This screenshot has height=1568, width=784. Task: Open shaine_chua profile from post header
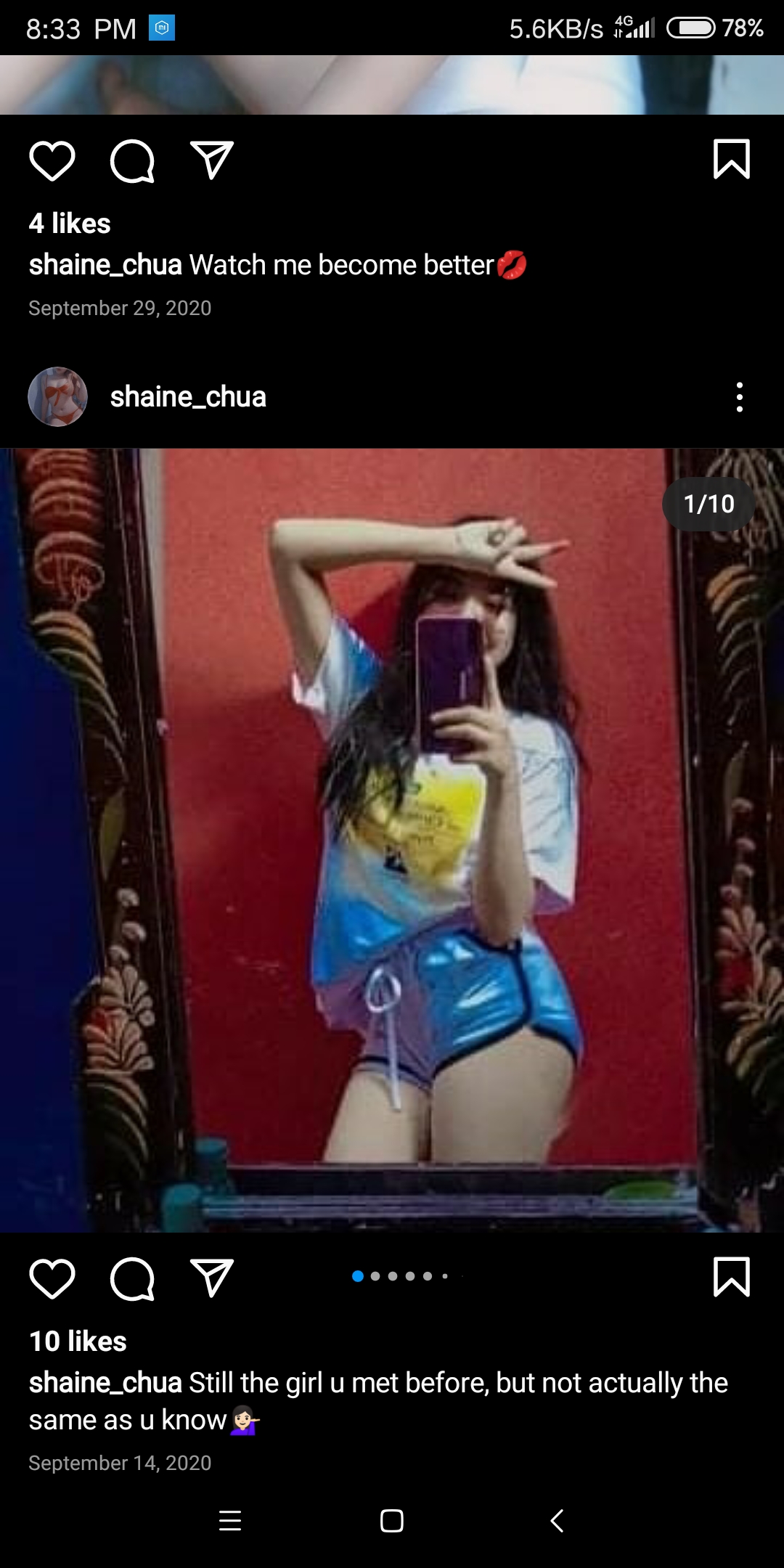coord(188,397)
